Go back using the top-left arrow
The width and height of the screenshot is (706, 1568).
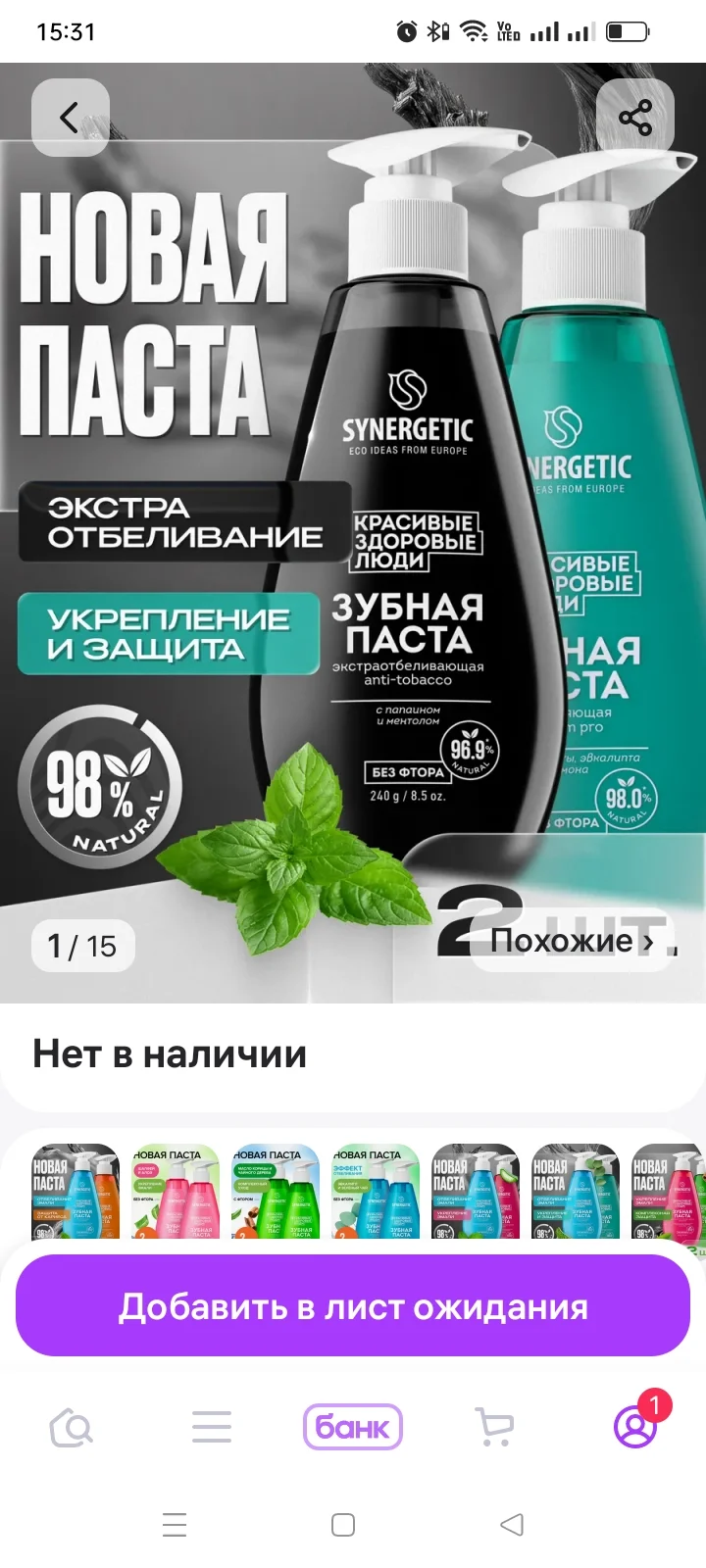pos(70,118)
